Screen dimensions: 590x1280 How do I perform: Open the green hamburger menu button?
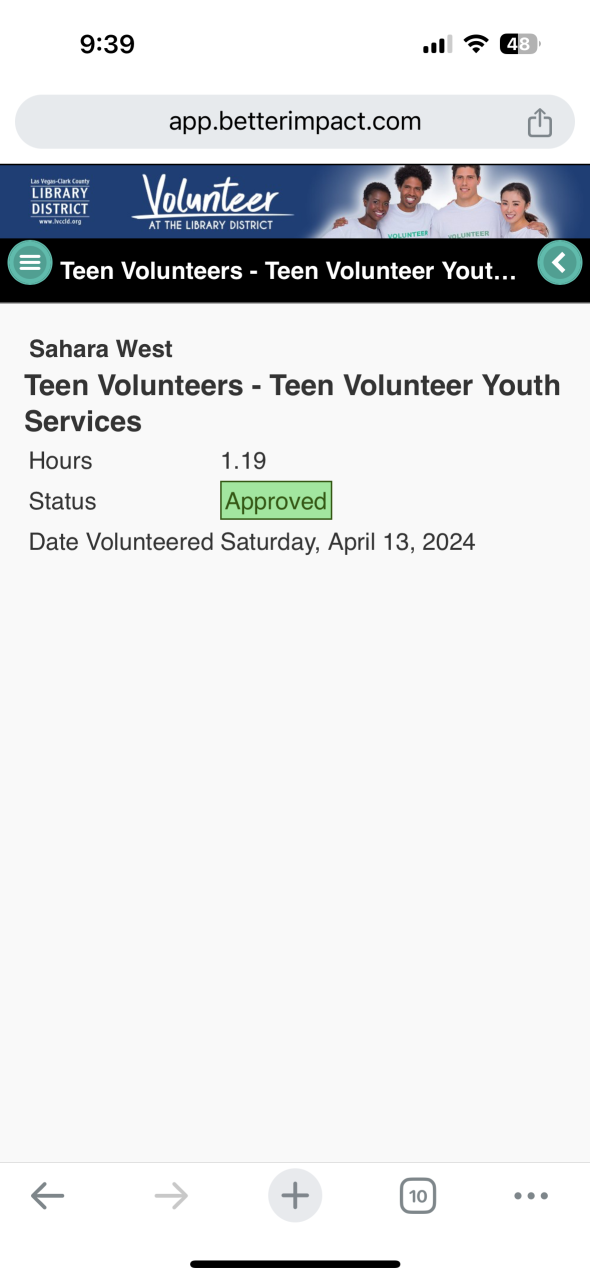tap(30, 263)
